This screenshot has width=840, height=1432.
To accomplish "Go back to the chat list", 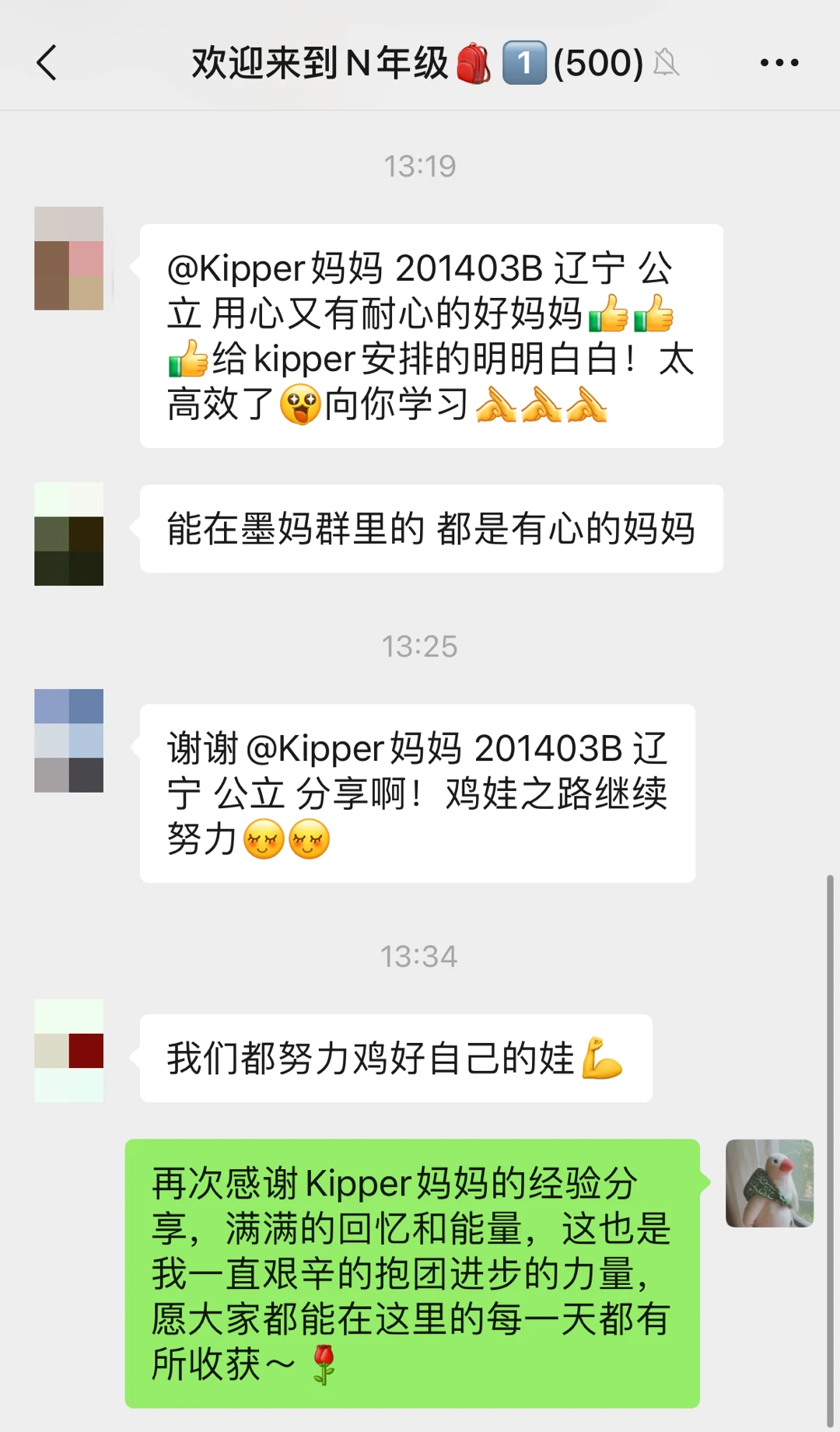I will (47, 63).
